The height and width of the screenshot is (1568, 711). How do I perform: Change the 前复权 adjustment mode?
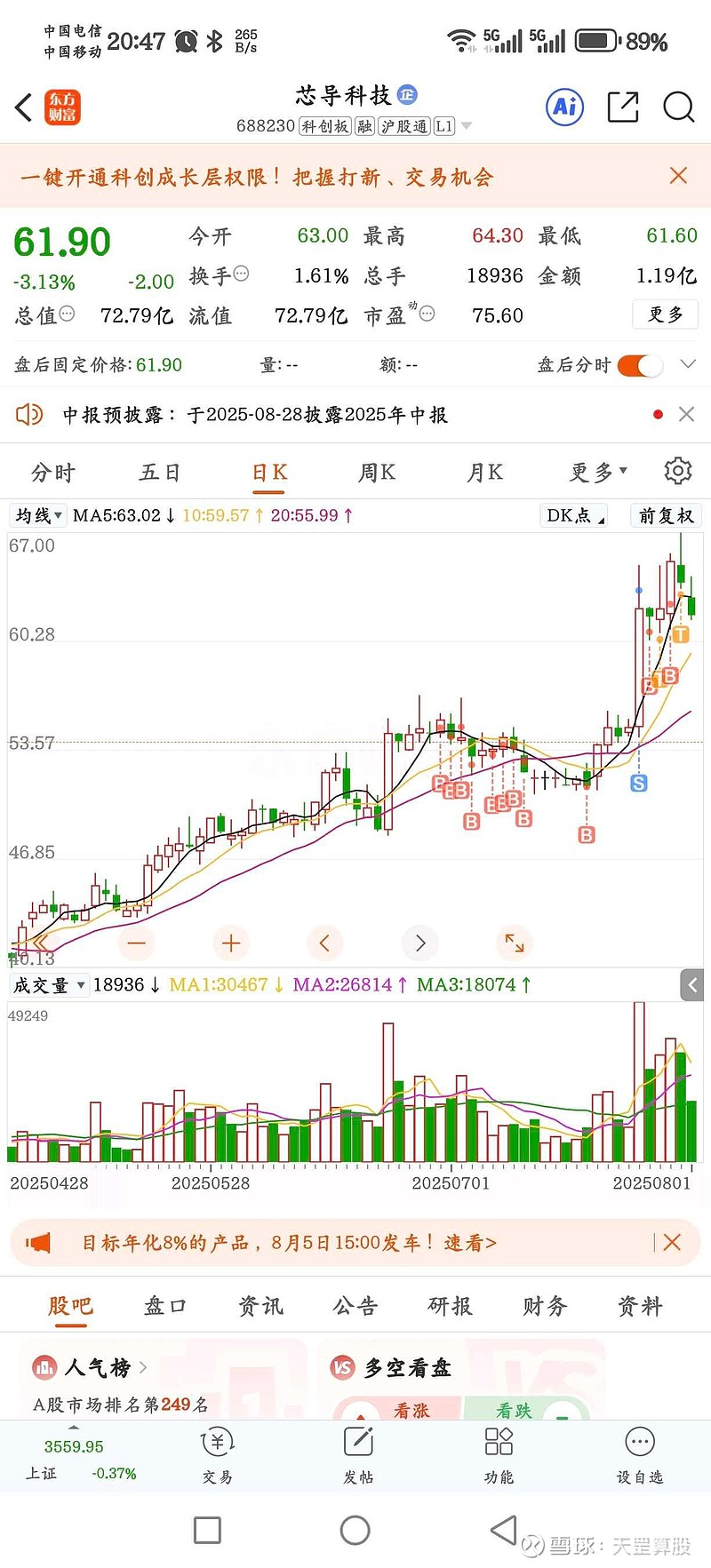coord(666,515)
